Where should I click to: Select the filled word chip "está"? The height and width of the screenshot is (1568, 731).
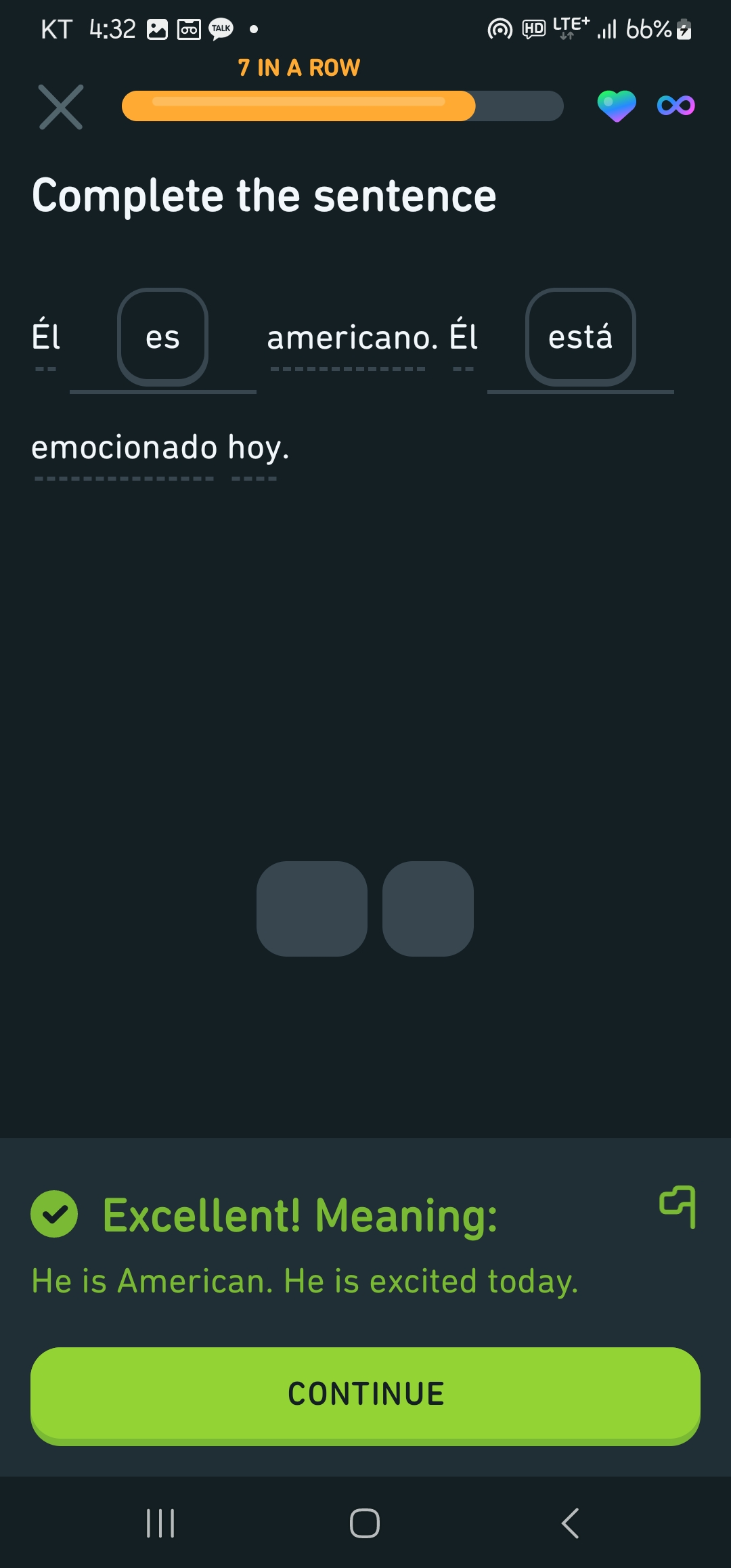(581, 337)
